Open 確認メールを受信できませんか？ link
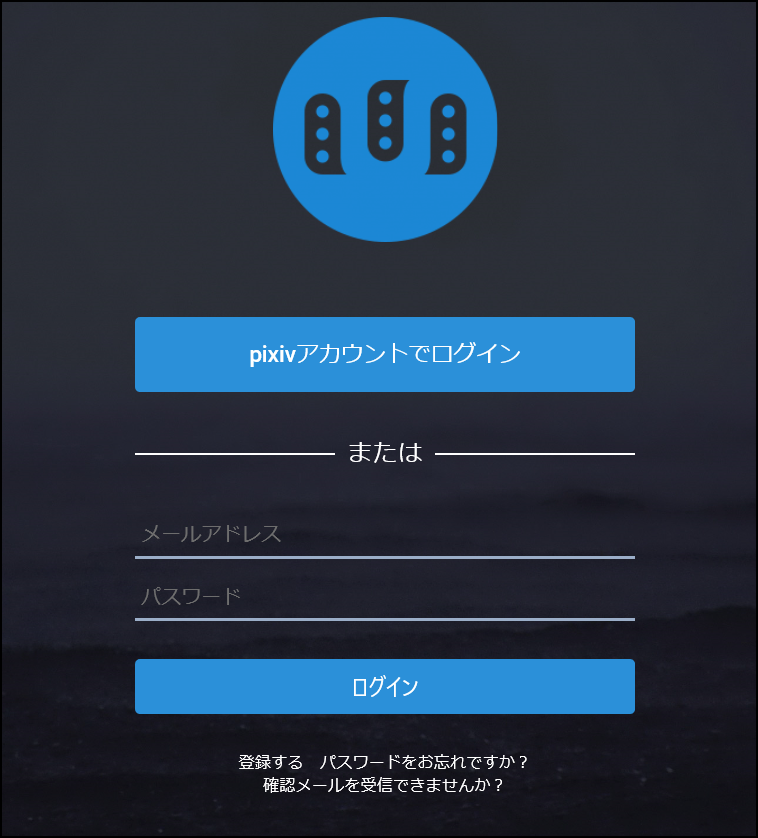758x838 pixels. 383,785
